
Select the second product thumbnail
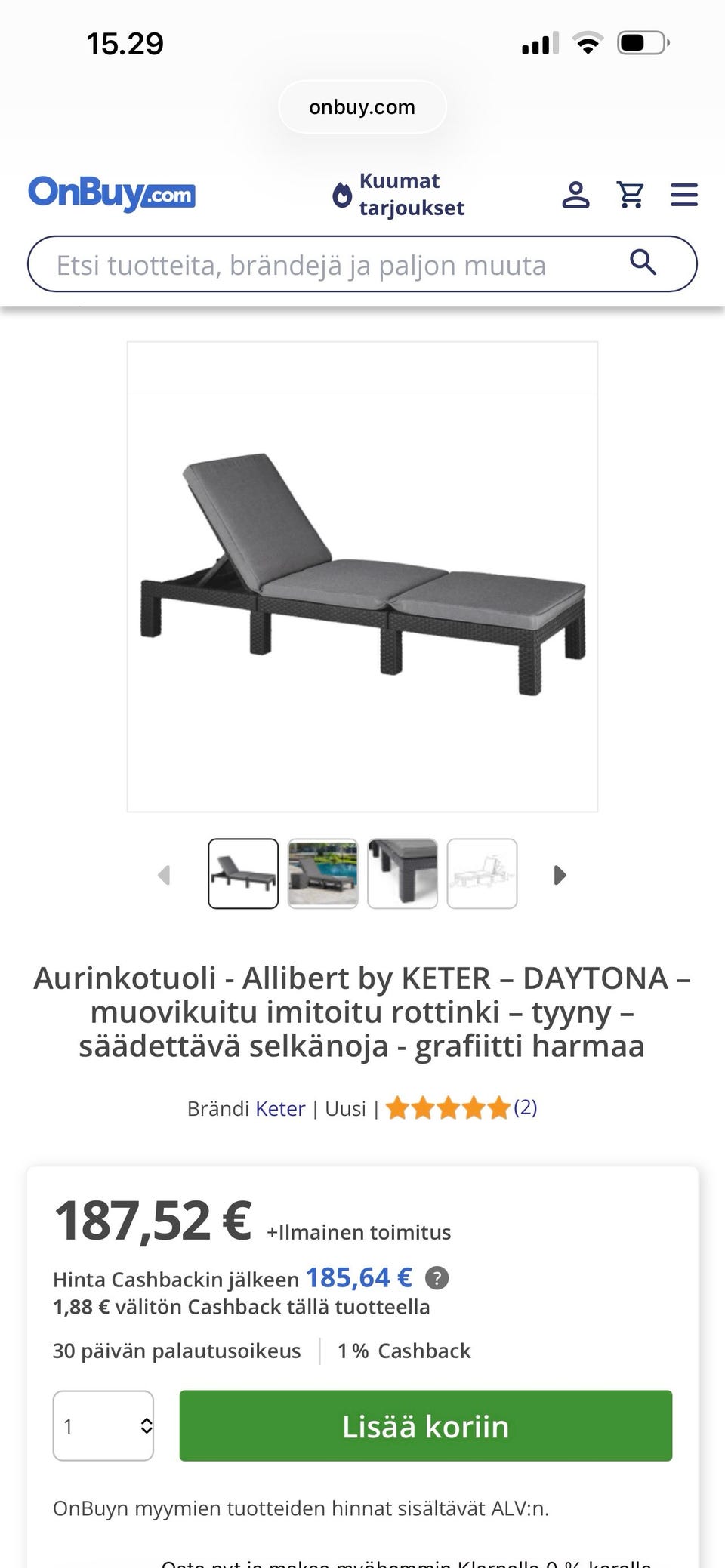[323, 873]
